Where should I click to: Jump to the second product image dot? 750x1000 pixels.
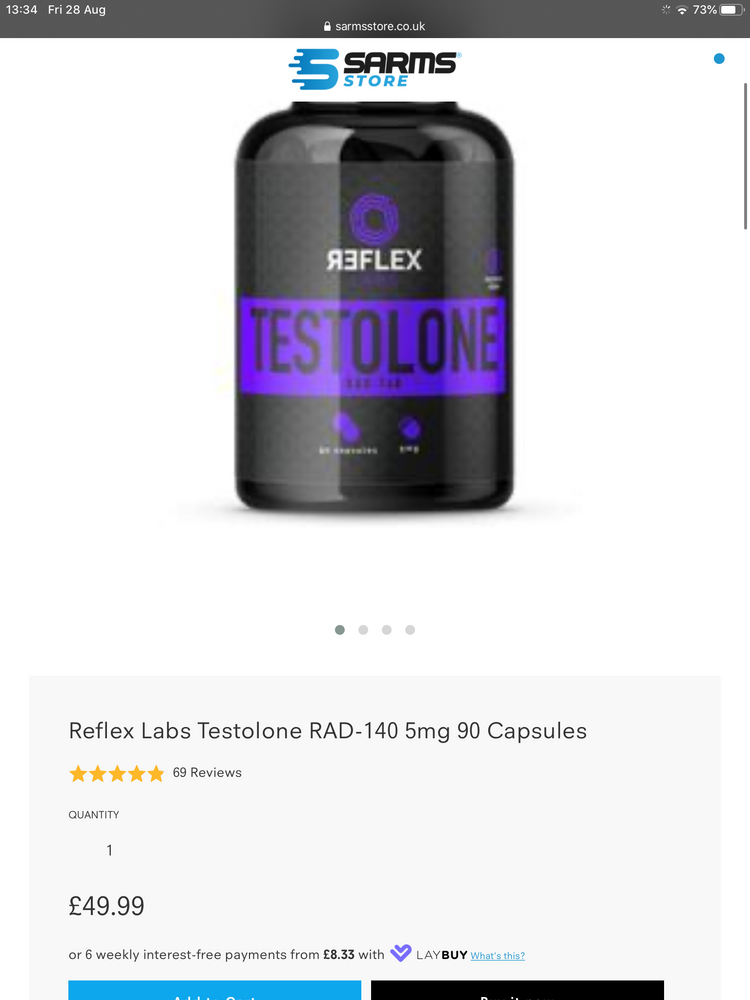pyautogui.click(x=363, y=630)
